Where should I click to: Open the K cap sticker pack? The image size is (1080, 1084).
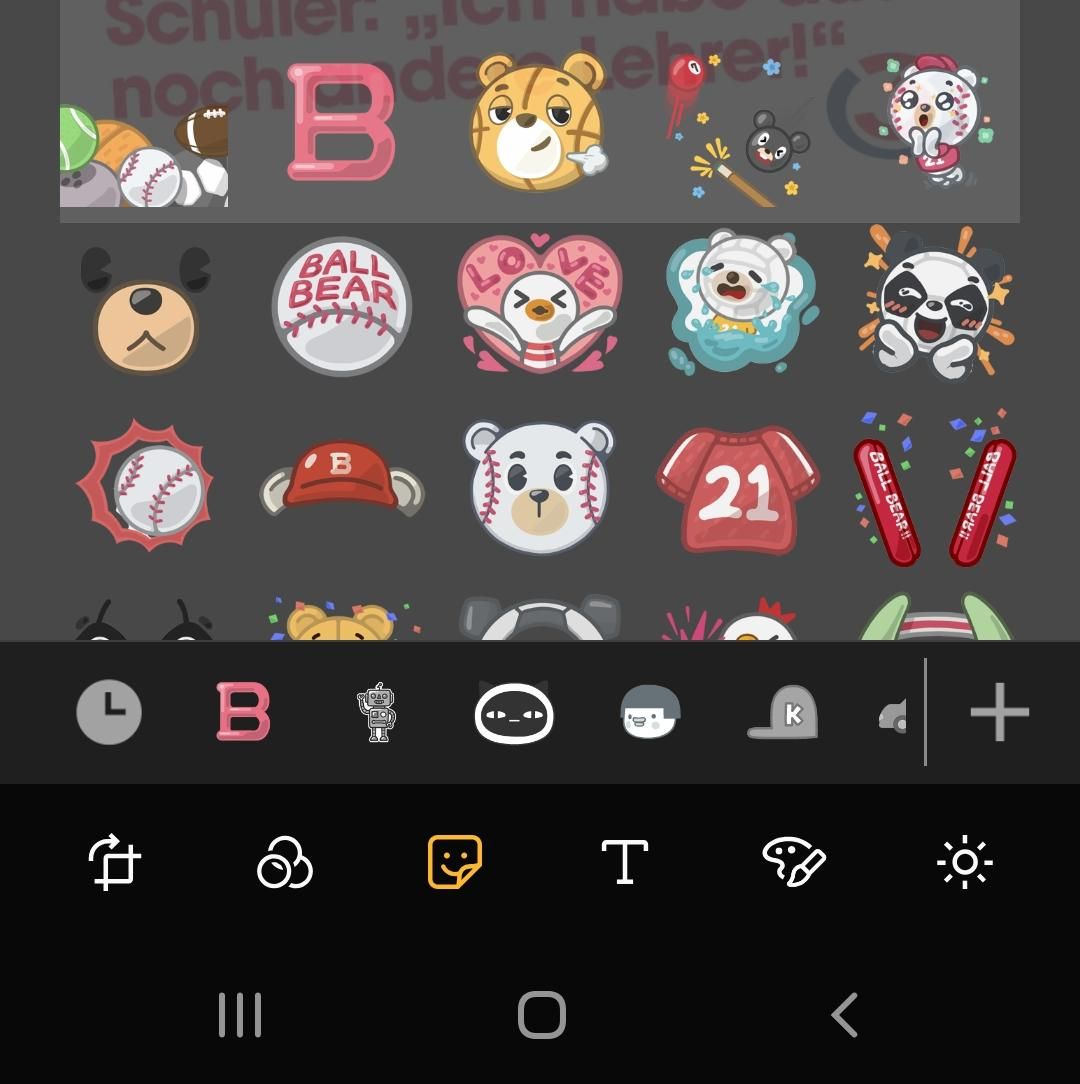tap(784, 714)
